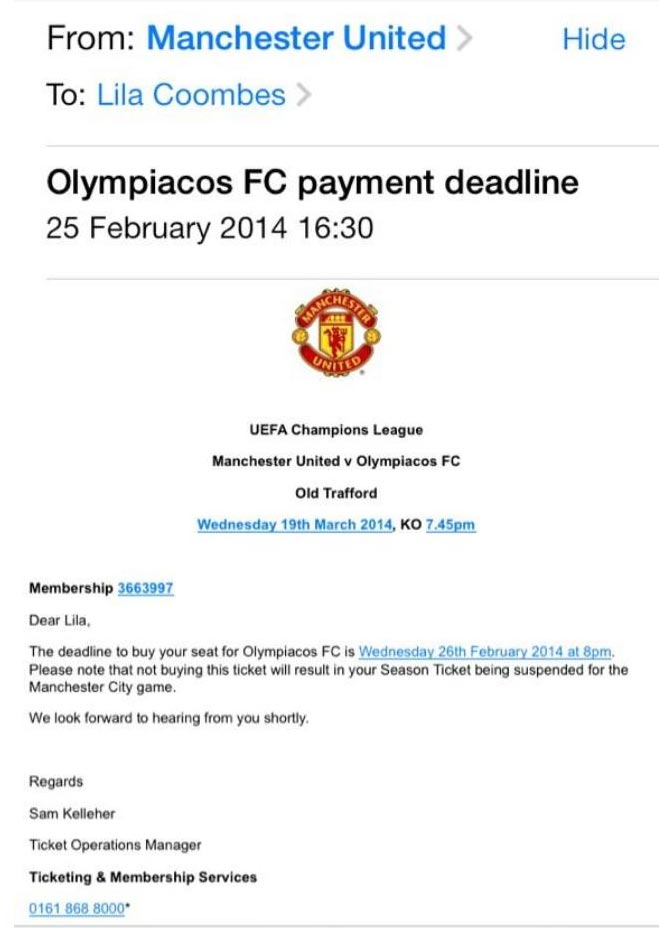The height and width of the screenshot is (928, 659).
Task: Tap membership number 3663997 link
Action: (x=145, y=589)
